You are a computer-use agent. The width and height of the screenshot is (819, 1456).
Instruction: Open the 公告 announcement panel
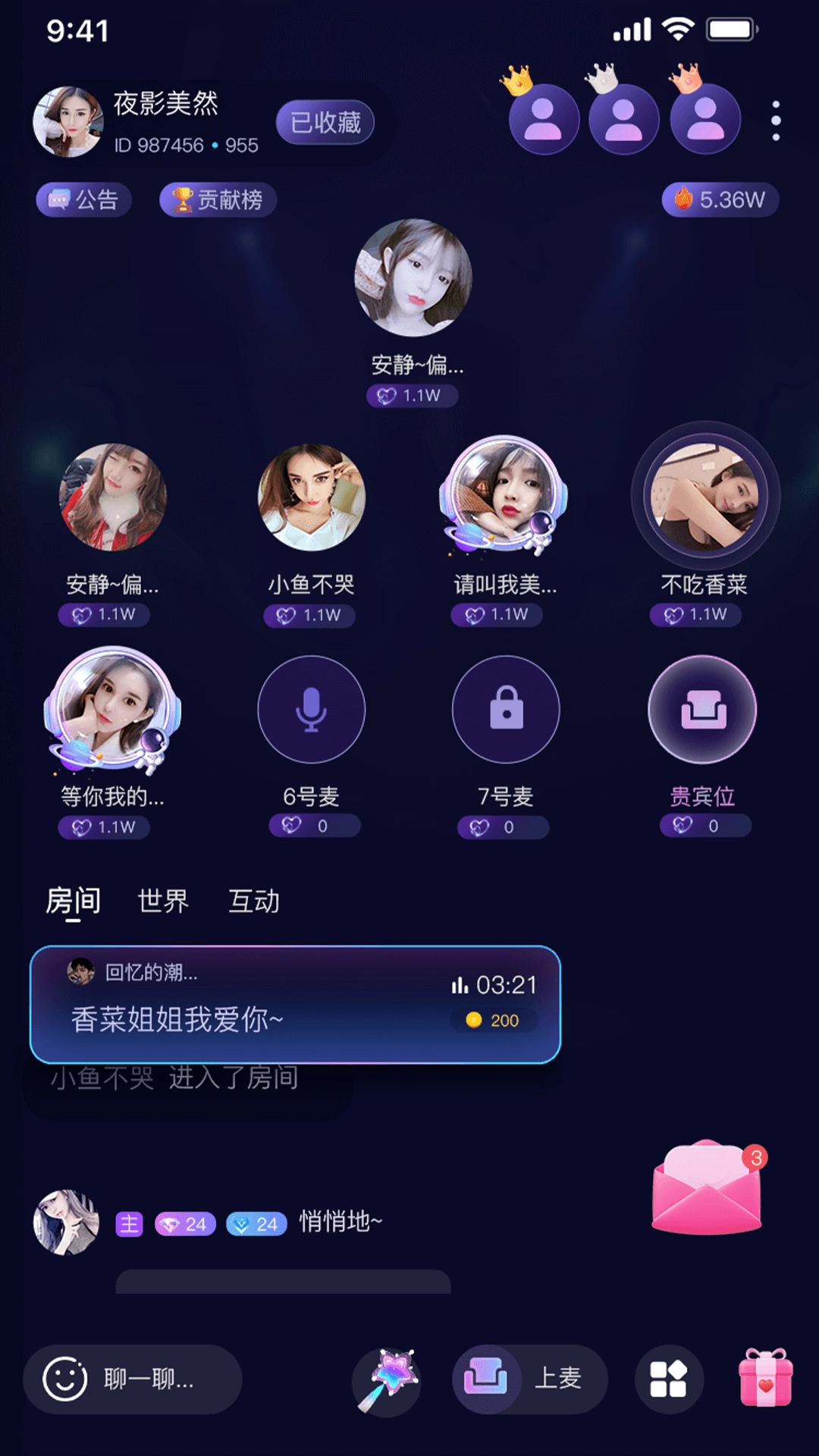click(x=83, y=199)
